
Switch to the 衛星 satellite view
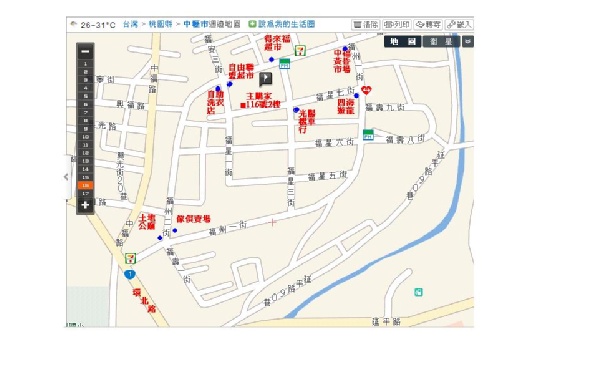point(441,41)
